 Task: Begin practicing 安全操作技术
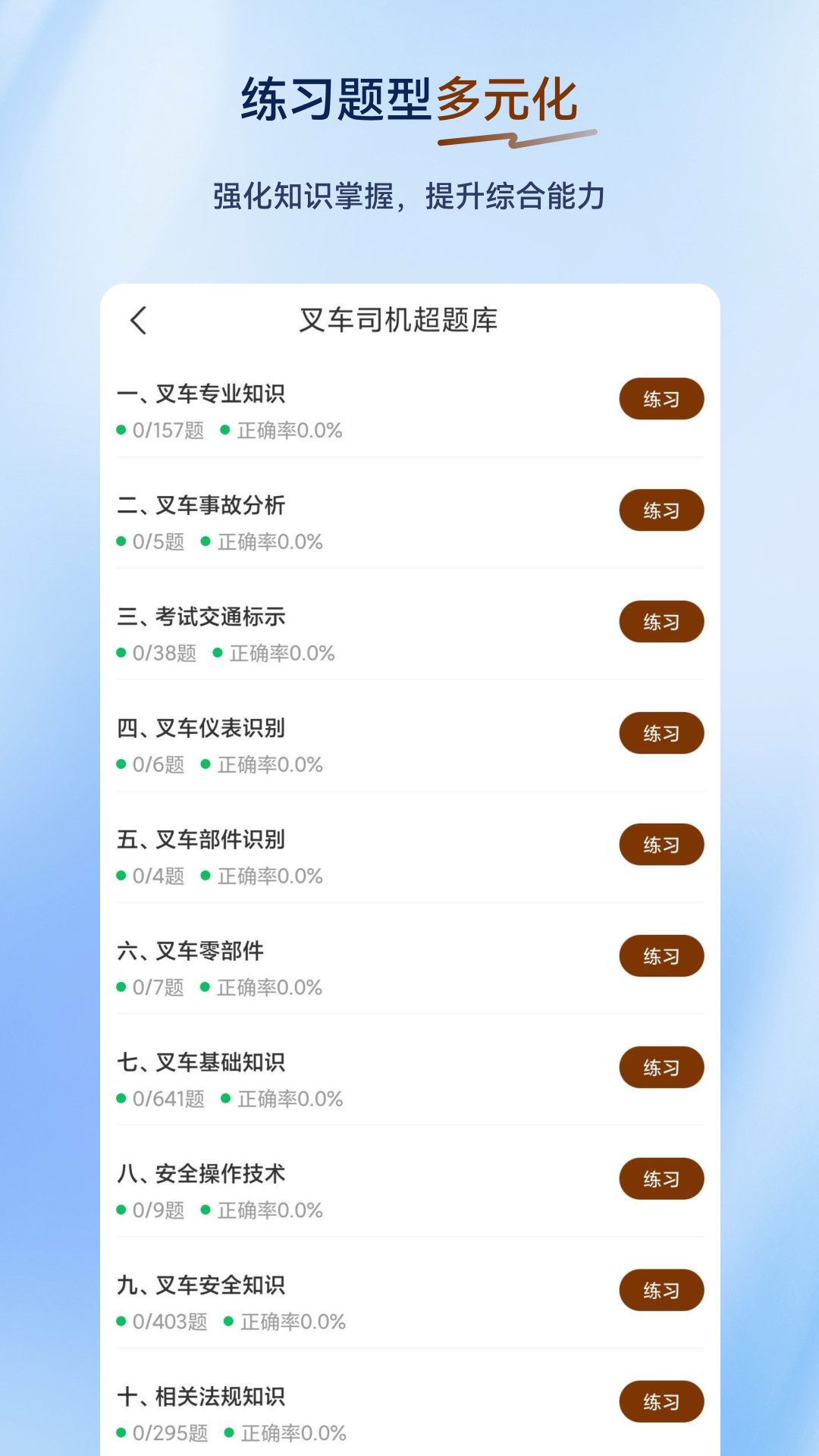(x=661, y=1178)
